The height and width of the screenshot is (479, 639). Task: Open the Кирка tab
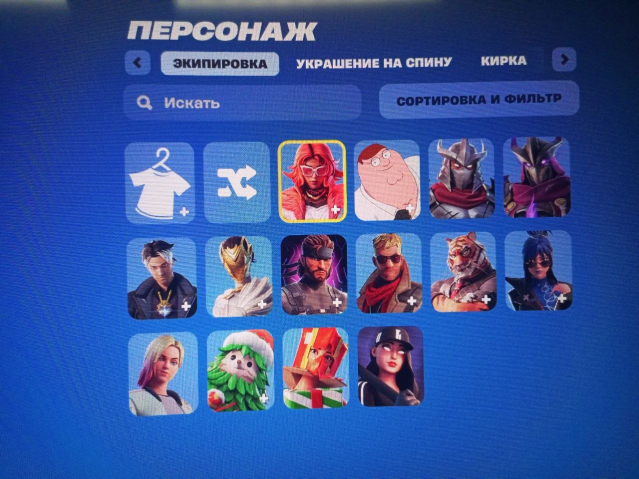503,61
